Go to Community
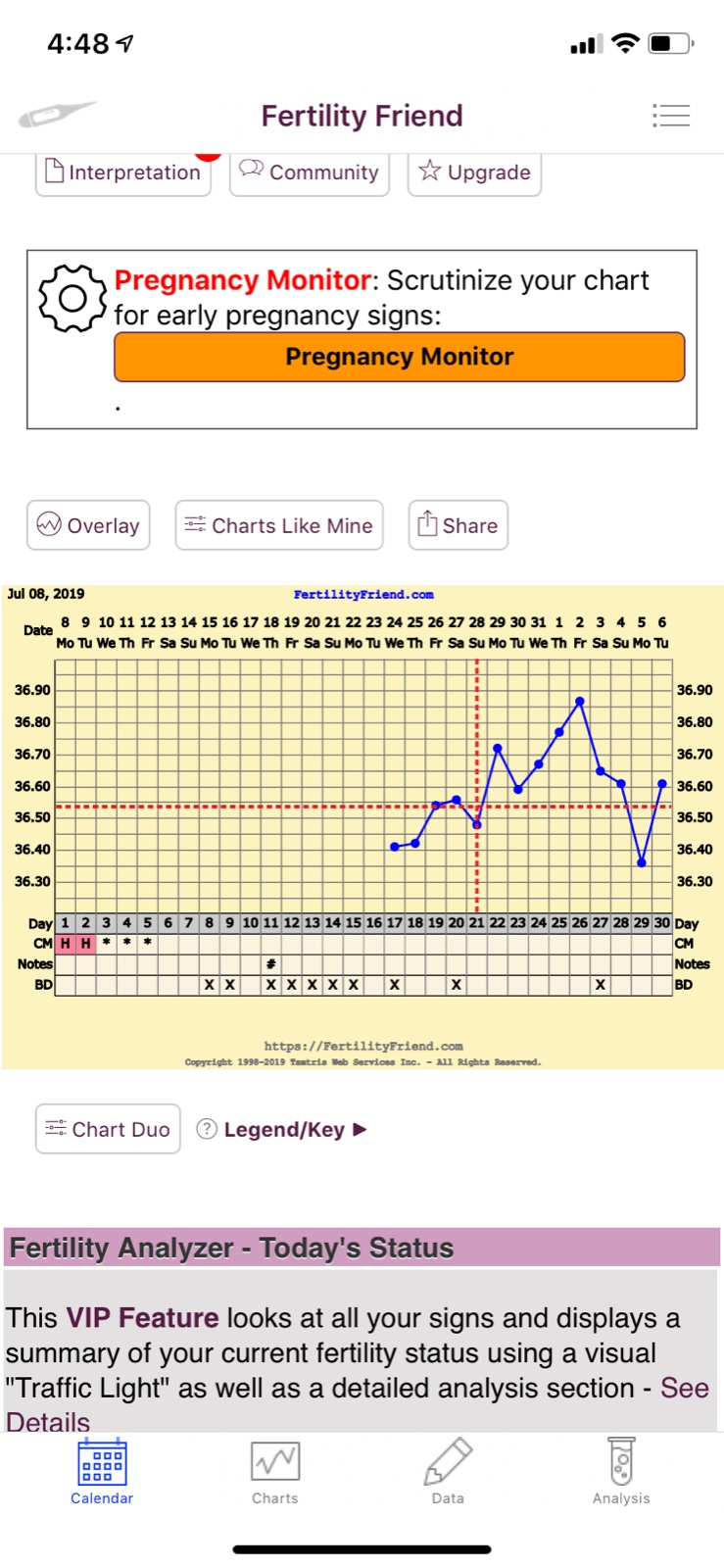Viewport: 724px width, 1568px height. pos(310,172)
